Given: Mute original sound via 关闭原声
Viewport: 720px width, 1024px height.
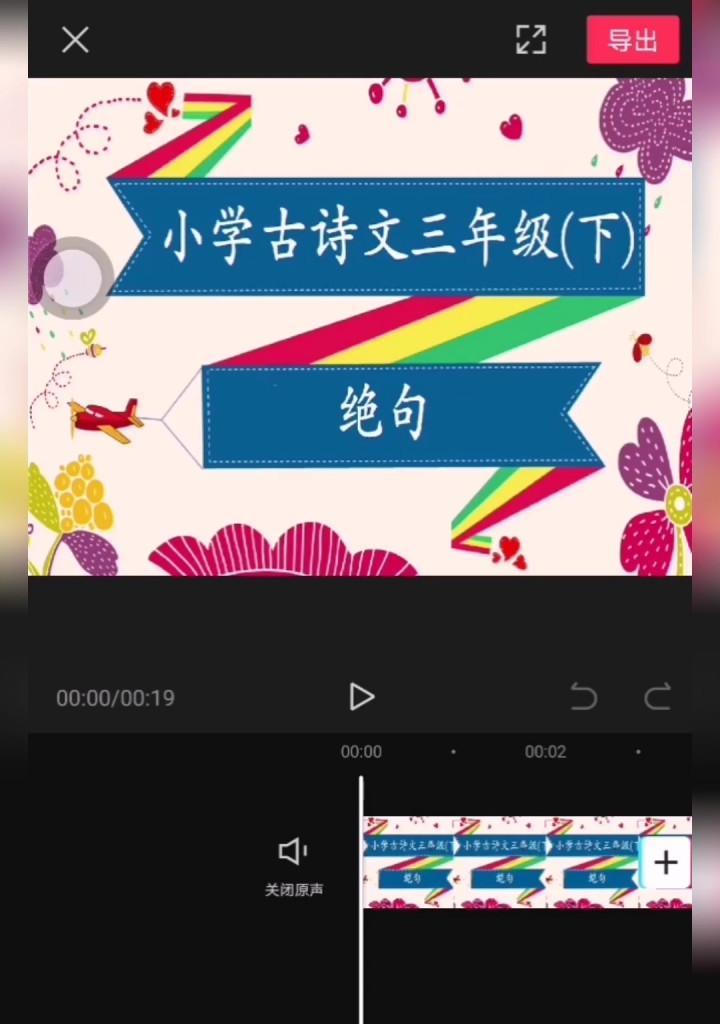Looking at the screenshot, I should pos(293,865).
